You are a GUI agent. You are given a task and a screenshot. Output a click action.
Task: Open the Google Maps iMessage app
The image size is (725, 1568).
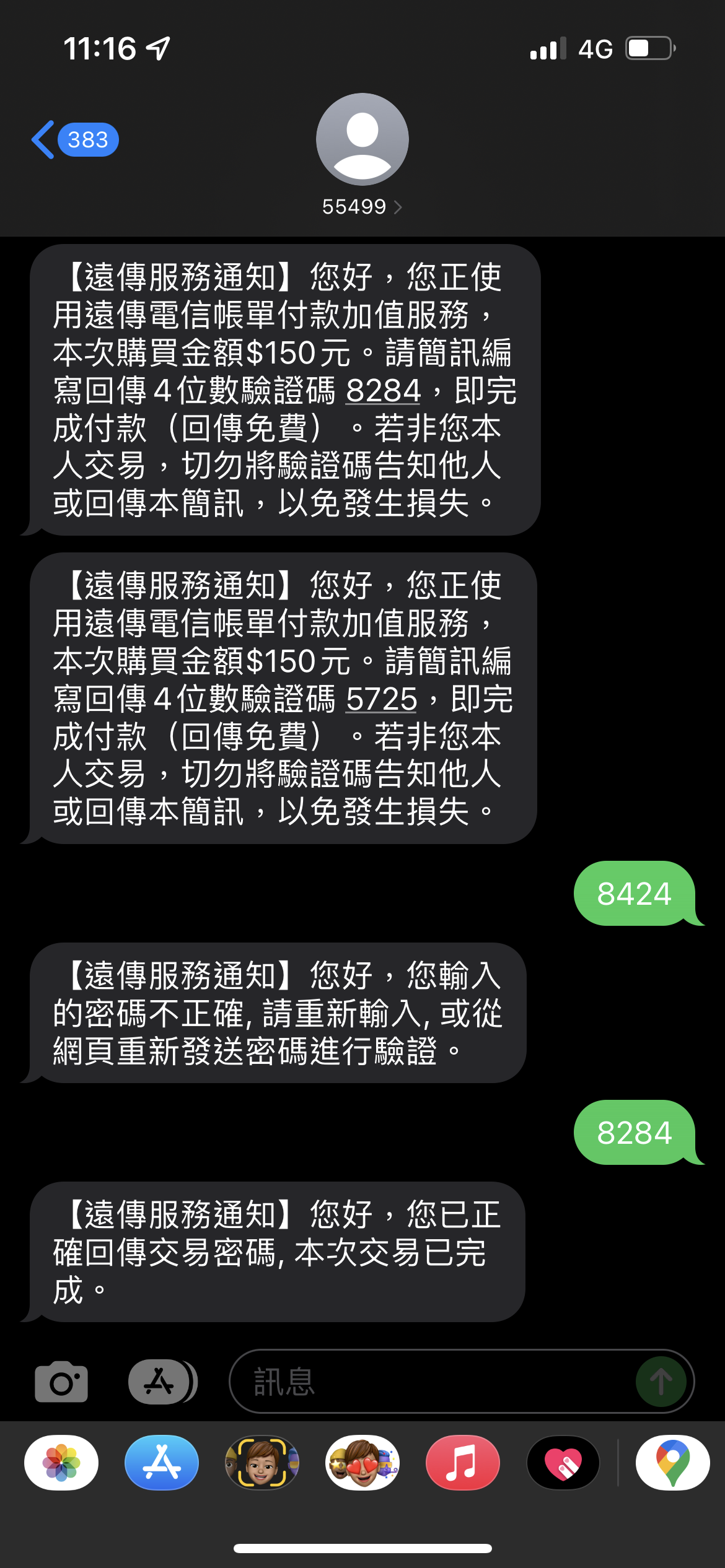(672, 1463)
